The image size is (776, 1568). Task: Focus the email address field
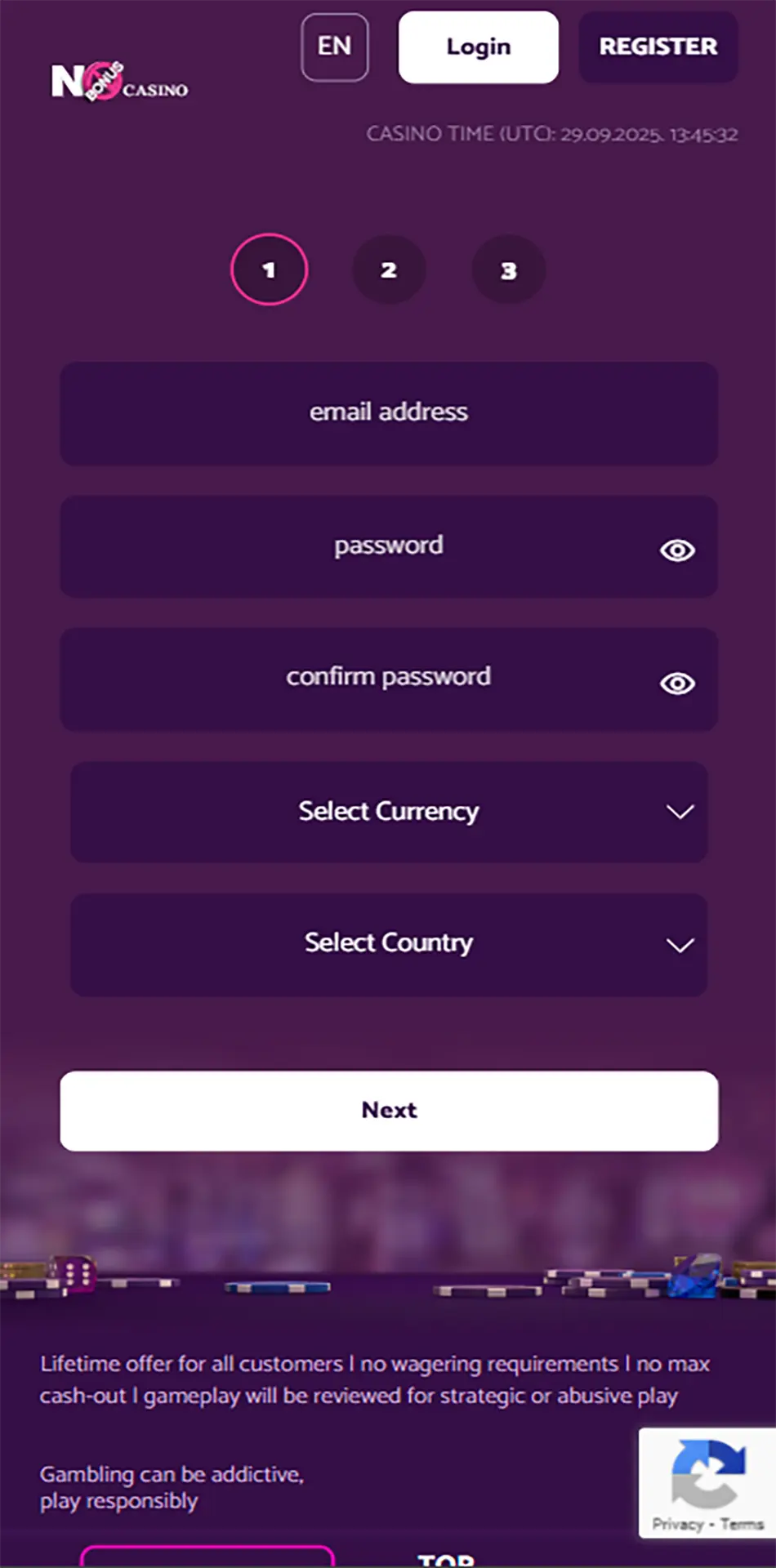coord(389,412)
